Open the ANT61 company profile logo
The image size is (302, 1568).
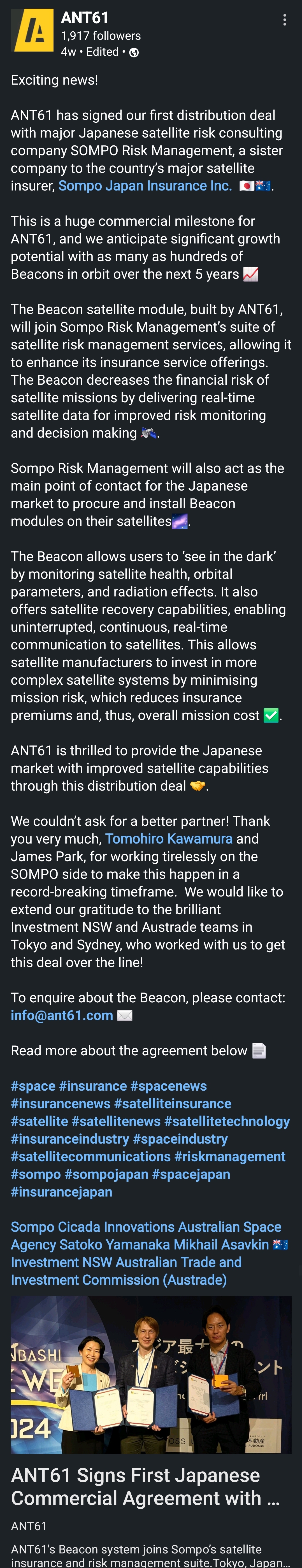[x=32, y=31]
